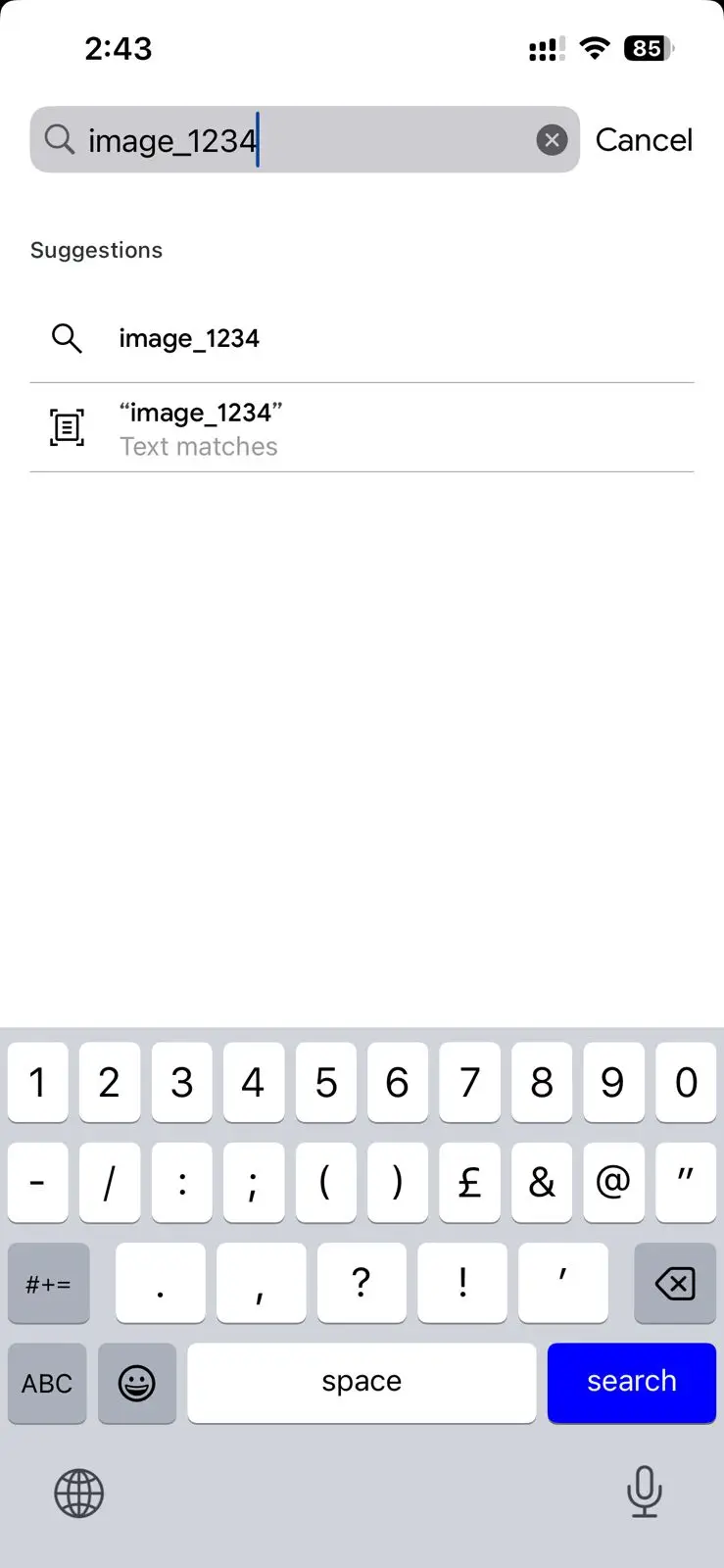Open Text matches for image_1234
This screenshot has width=724, height=1568.
199,427
